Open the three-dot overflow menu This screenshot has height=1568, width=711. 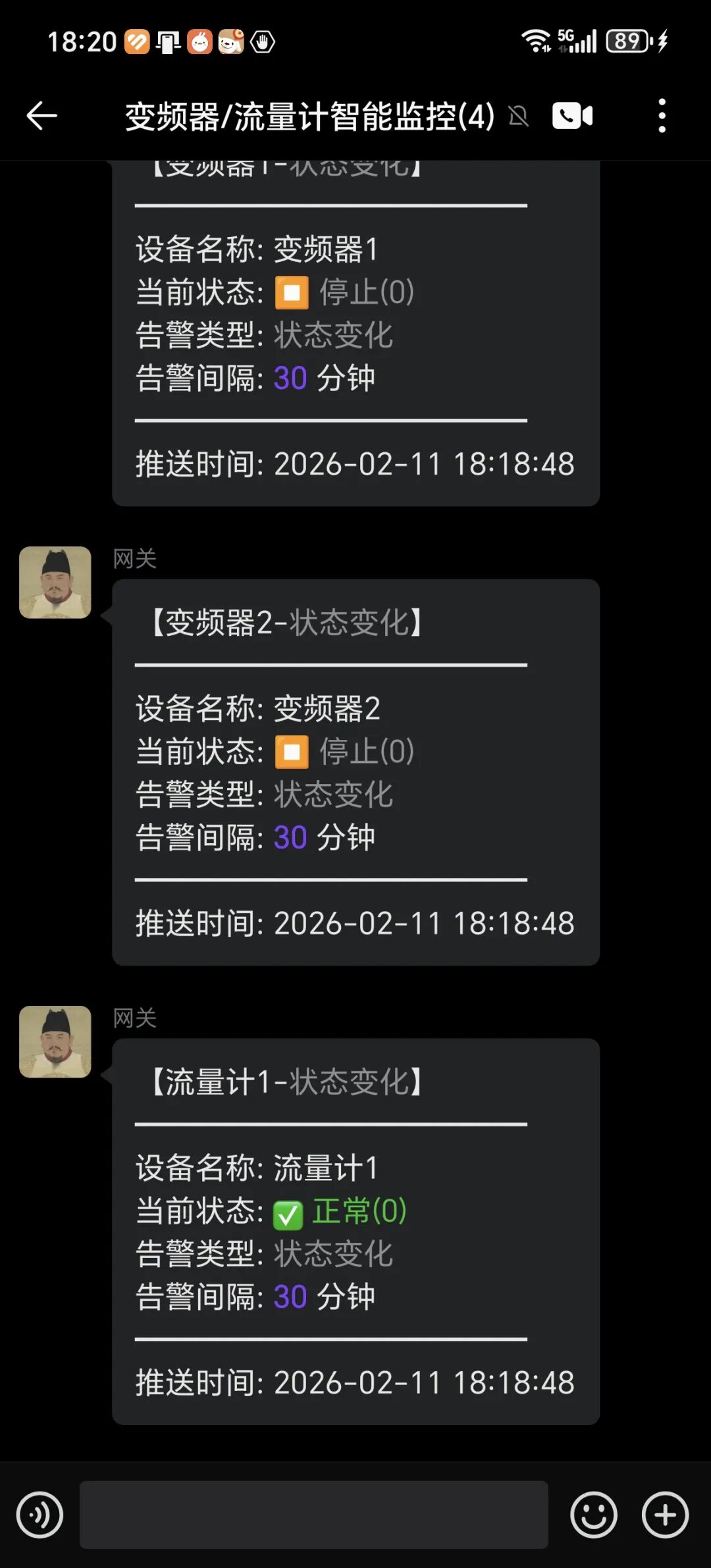tap(662, 116)
